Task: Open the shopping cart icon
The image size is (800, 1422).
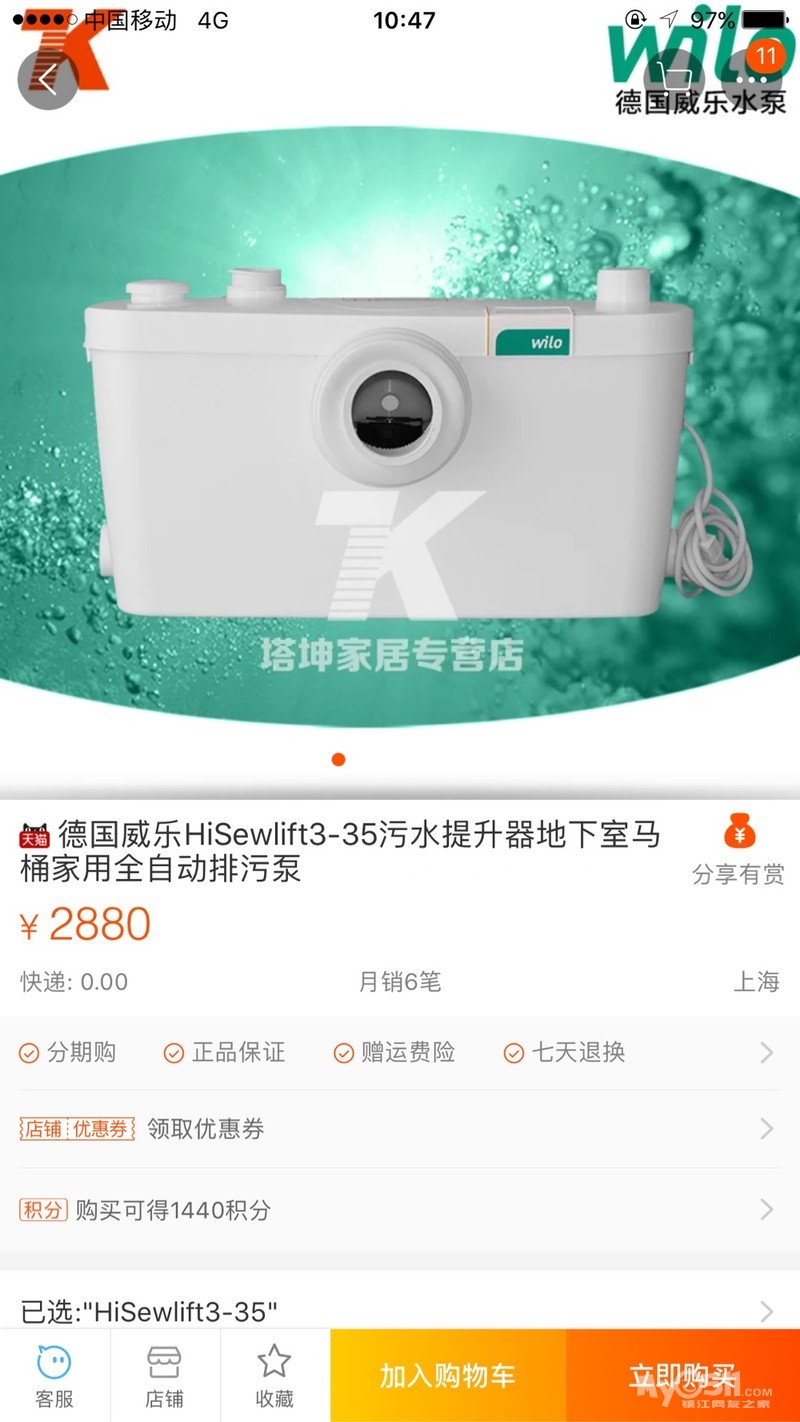Action: pos(673,77)
